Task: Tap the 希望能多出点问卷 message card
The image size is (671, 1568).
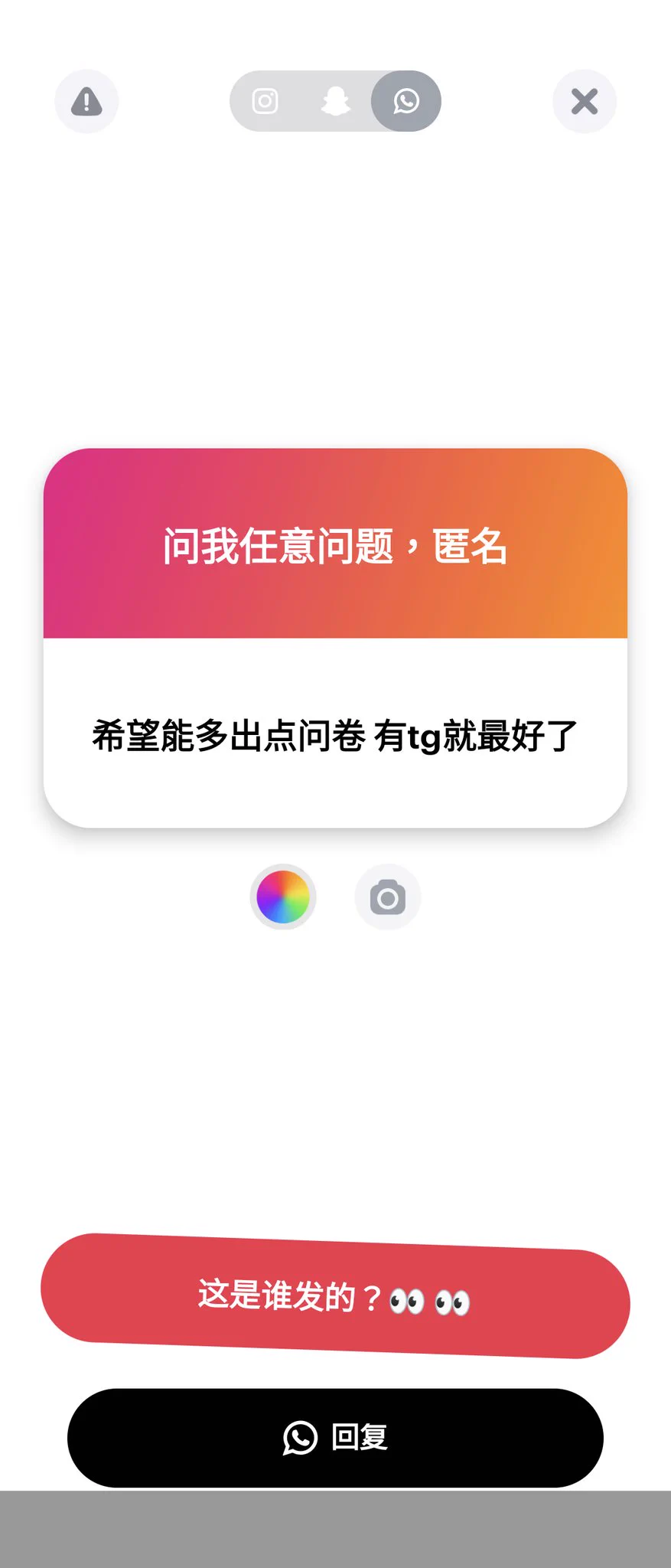Action: (x=335, y=734)
